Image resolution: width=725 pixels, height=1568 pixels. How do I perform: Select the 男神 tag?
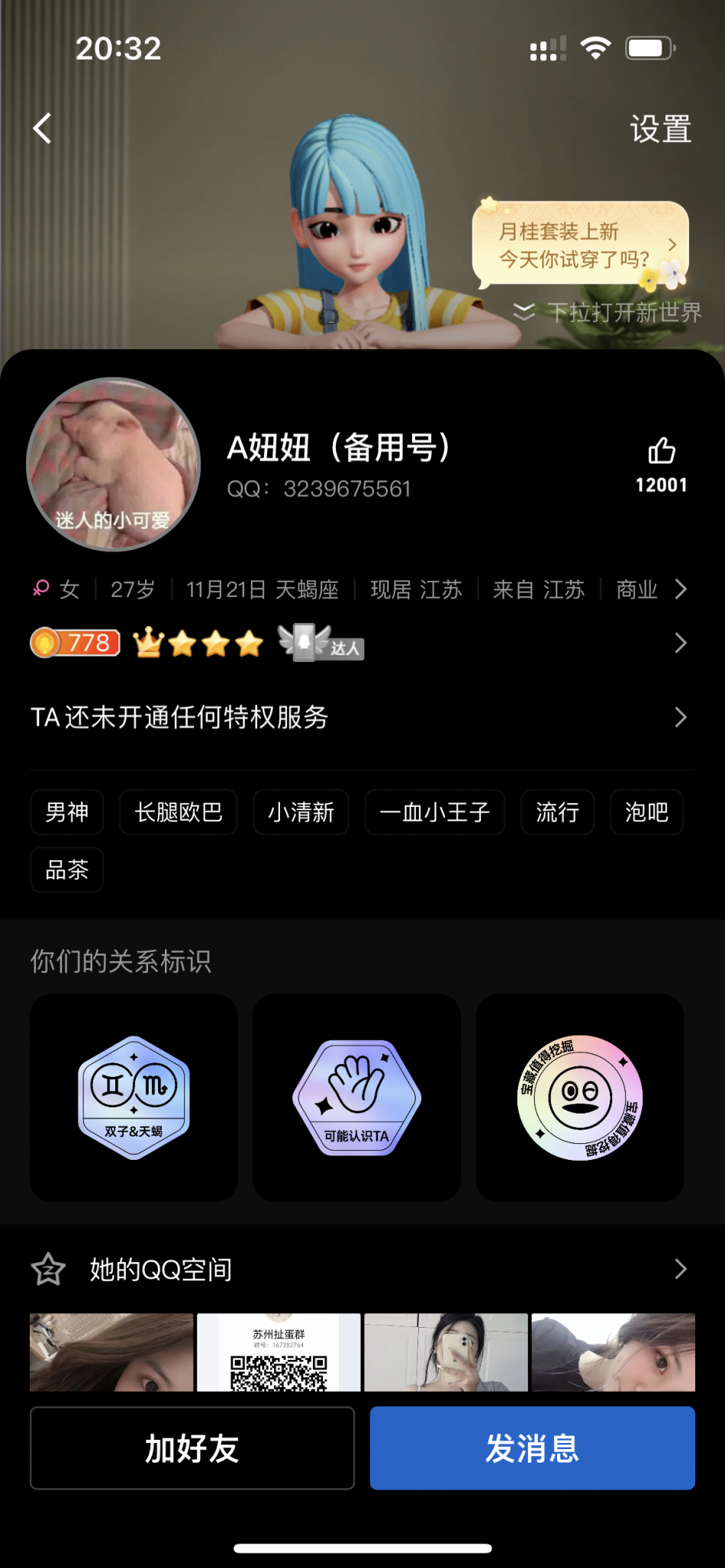click(x=67, y=812)
